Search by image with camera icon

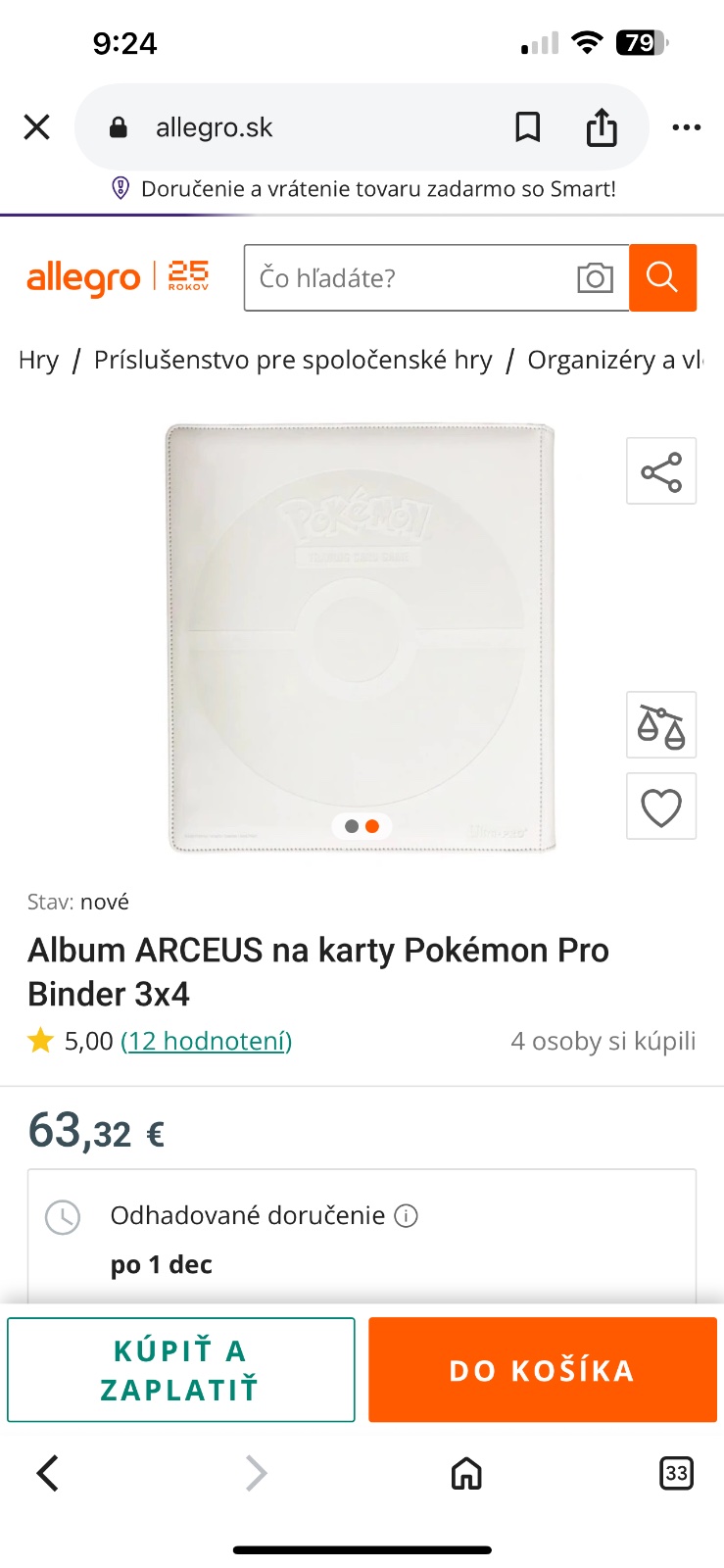595,278
